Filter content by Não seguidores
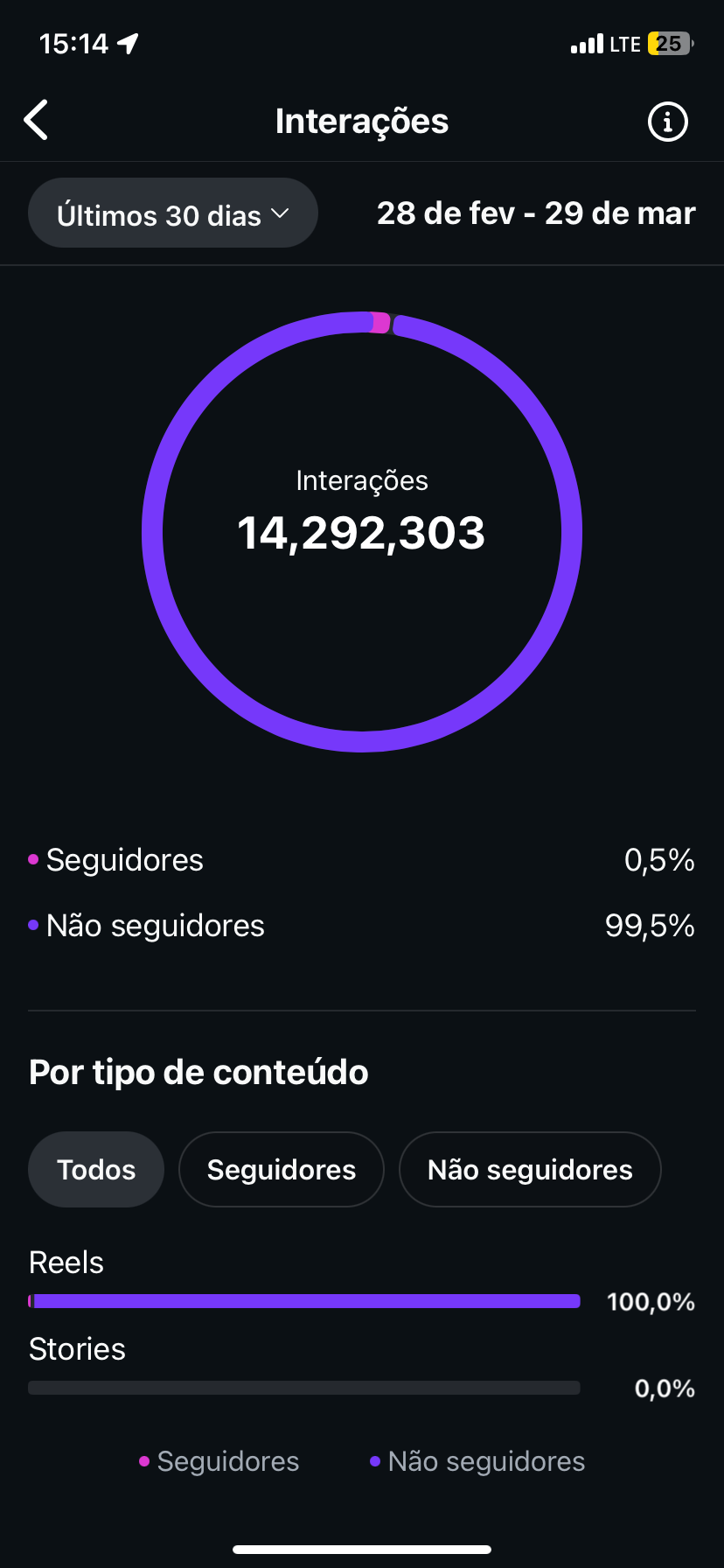The image size is (724, 1568). [530, 1170]
